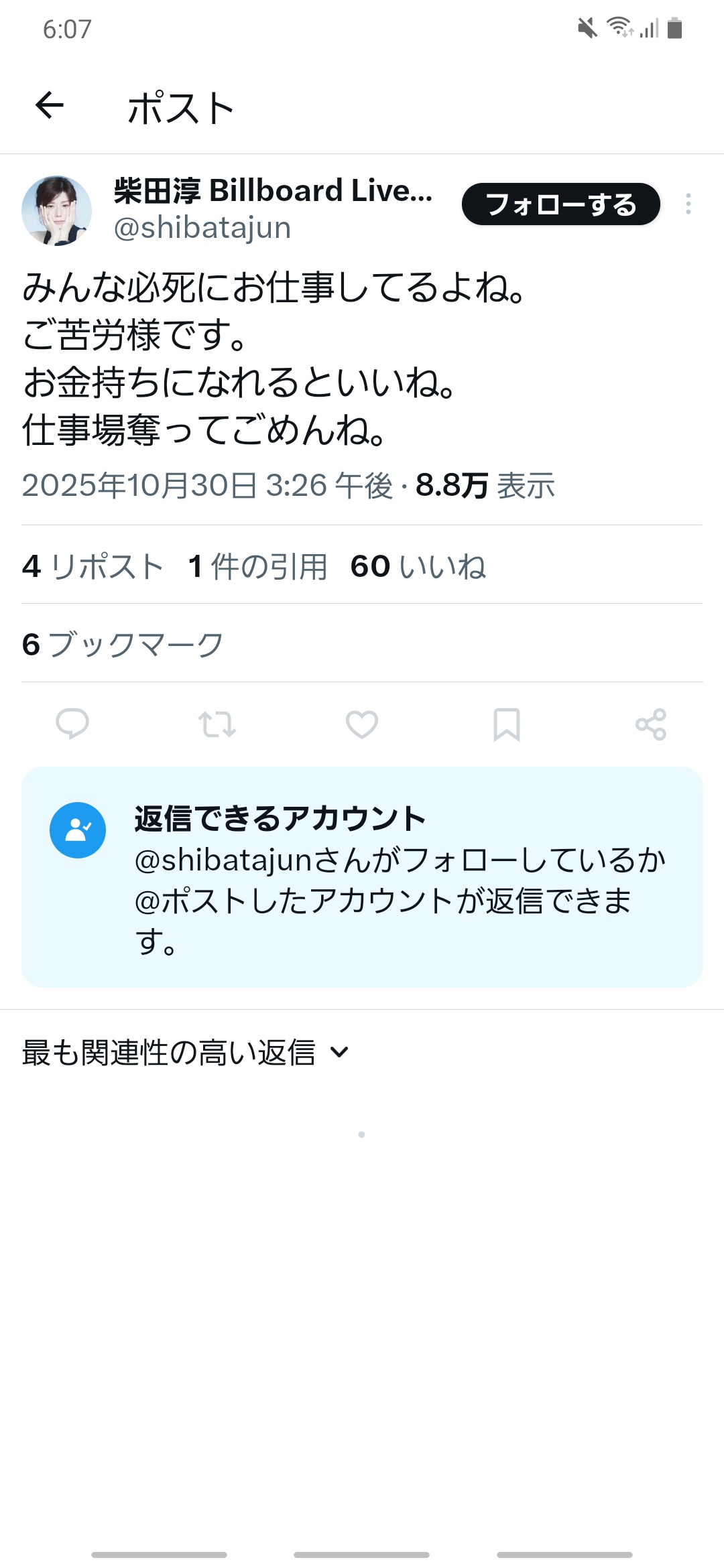This screenshot has height=1568, width=724.
Task: Open the 1 件の引用 quotes list
Action: point(257,566)
